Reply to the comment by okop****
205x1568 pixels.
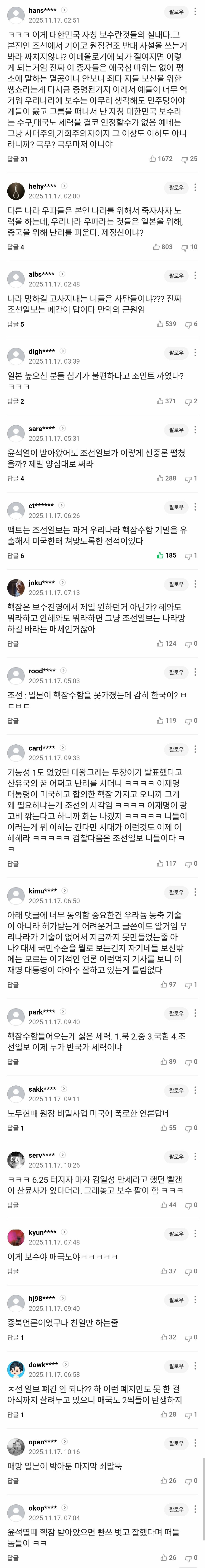pos(13,1558)
